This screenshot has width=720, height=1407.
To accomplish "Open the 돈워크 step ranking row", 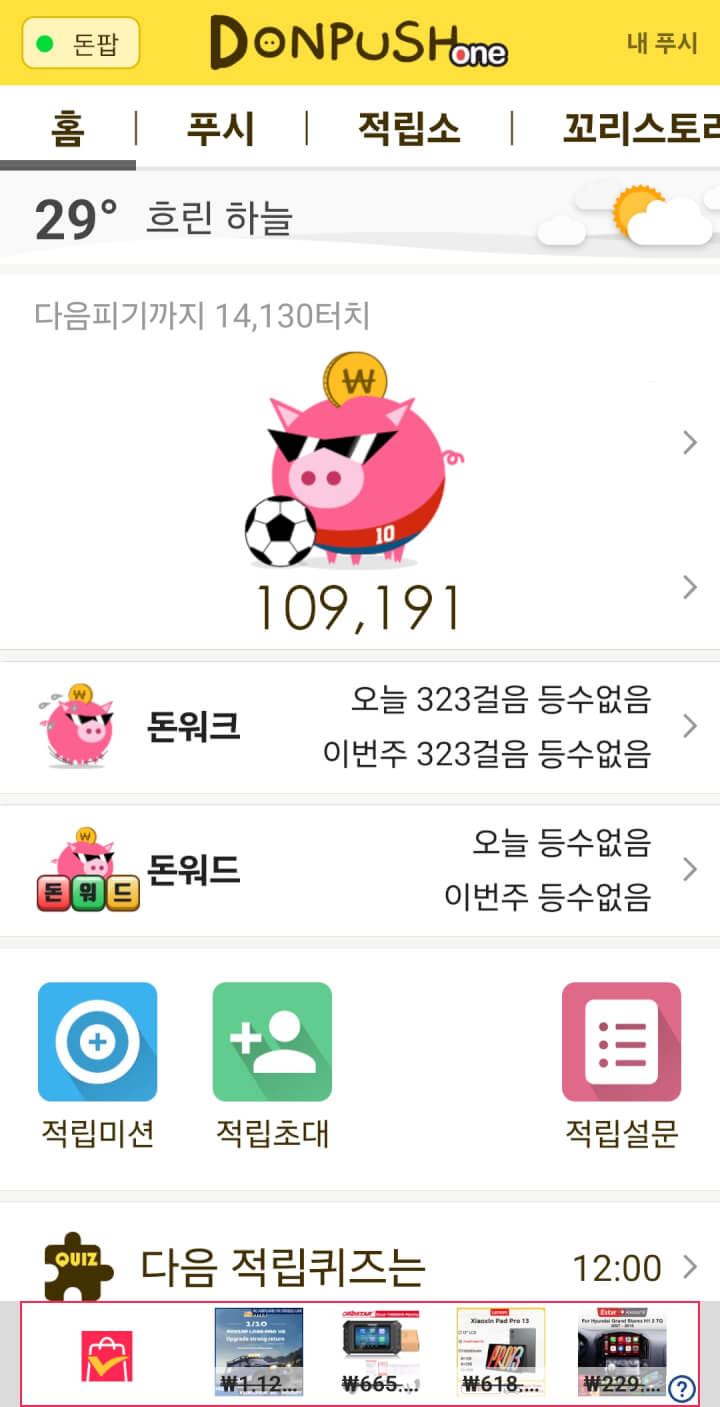I will [x=360, y=727].
